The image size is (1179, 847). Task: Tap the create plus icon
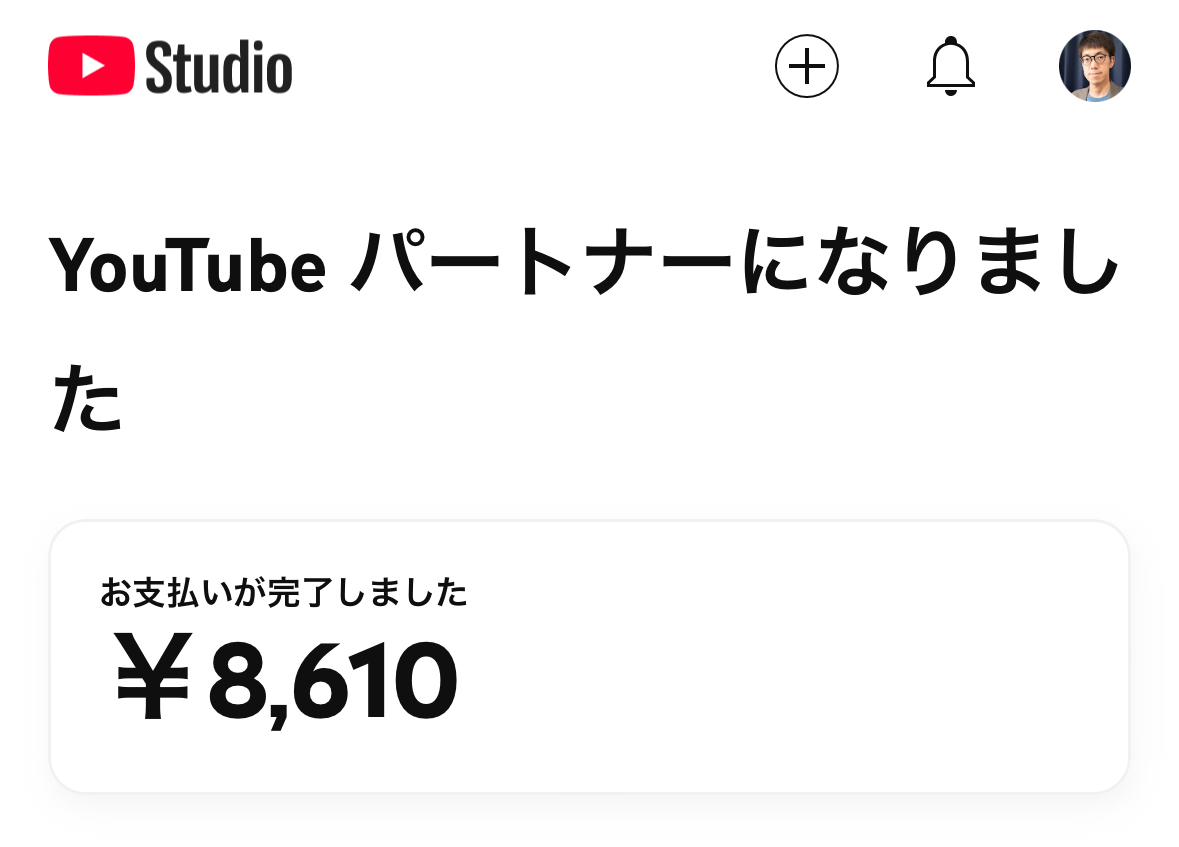807,67
